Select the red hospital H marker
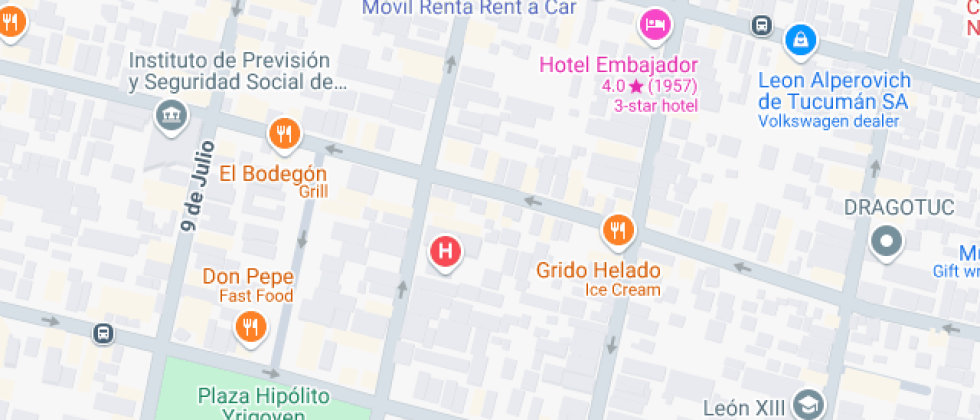 [x=445, y=251]
